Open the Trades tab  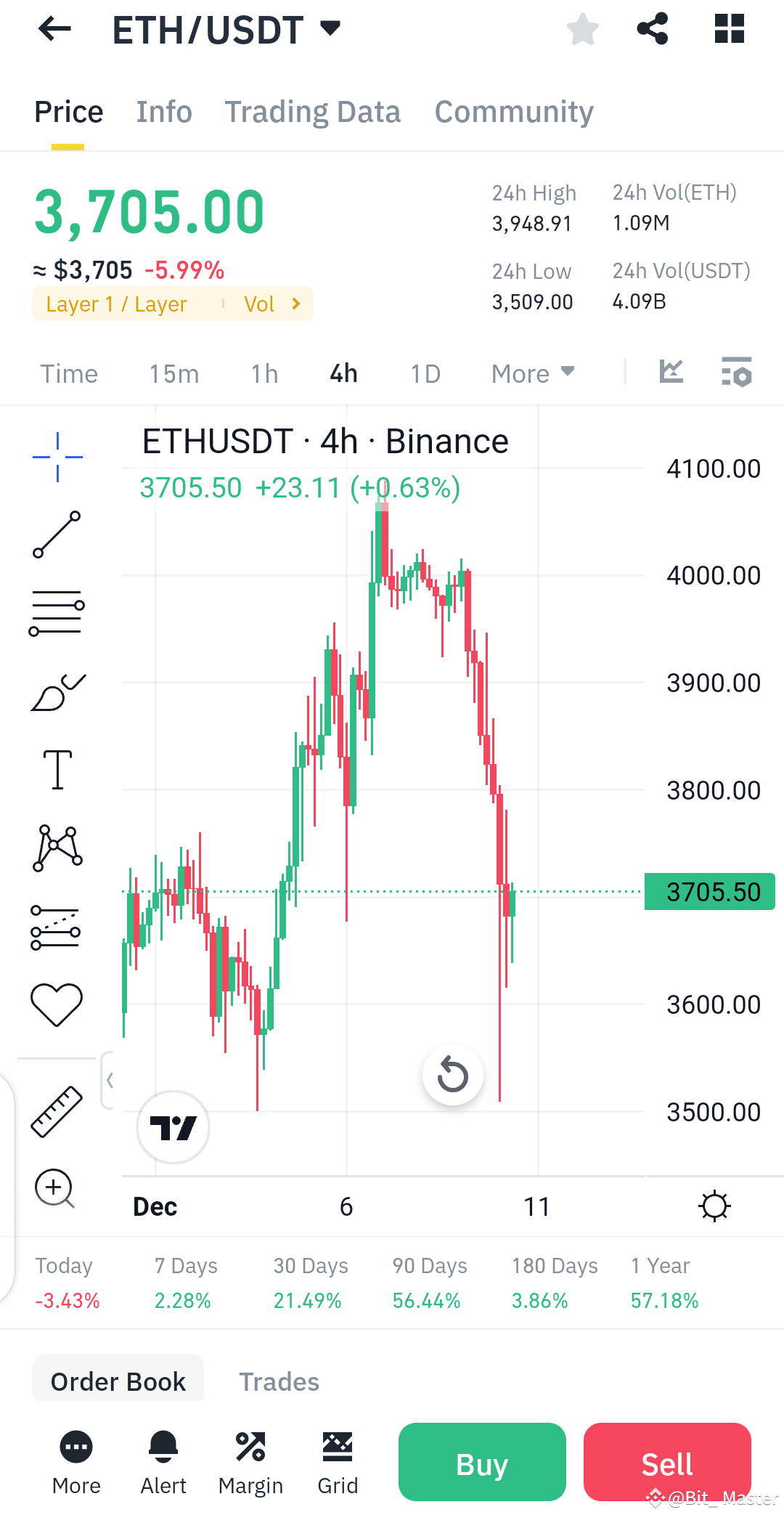point(279,1380)
